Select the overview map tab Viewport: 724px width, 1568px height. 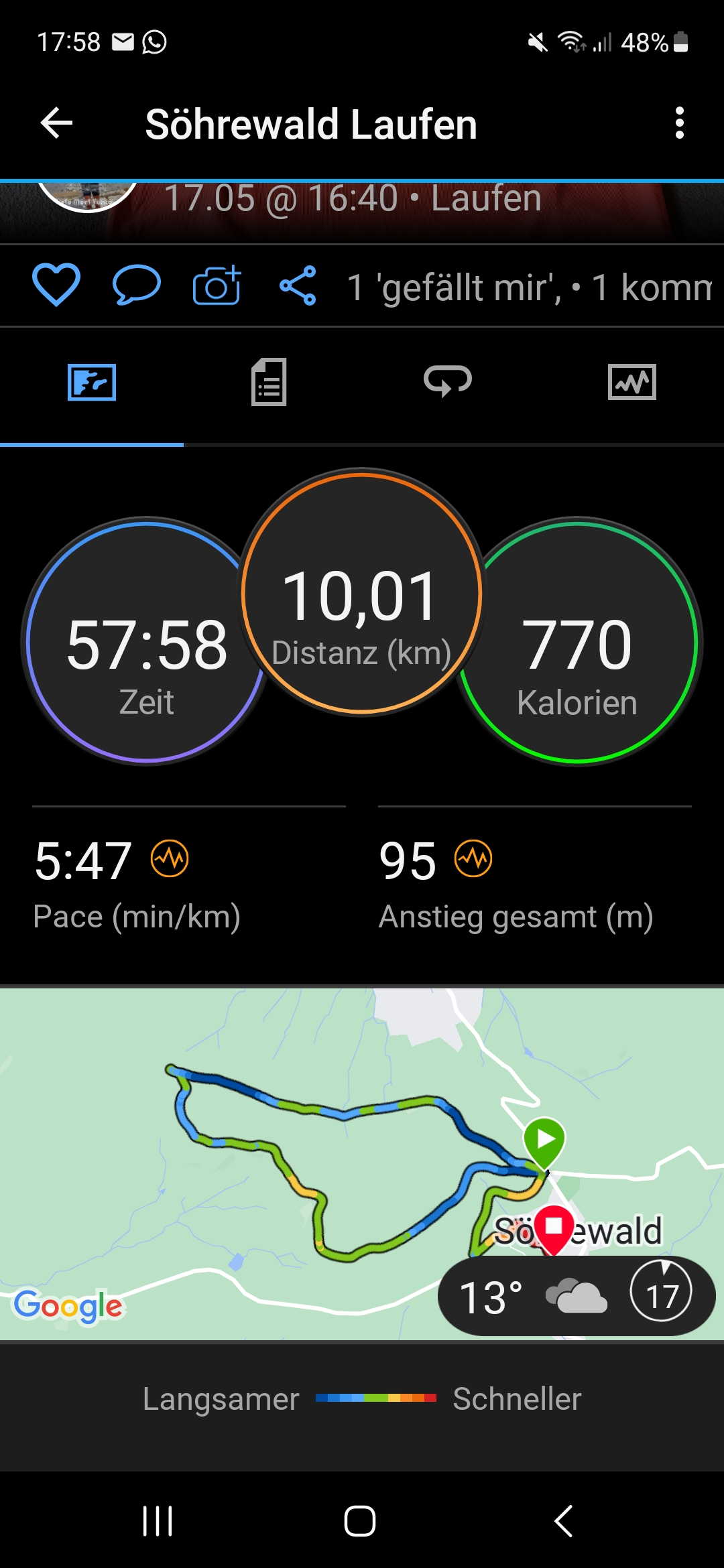pos(92,382)
